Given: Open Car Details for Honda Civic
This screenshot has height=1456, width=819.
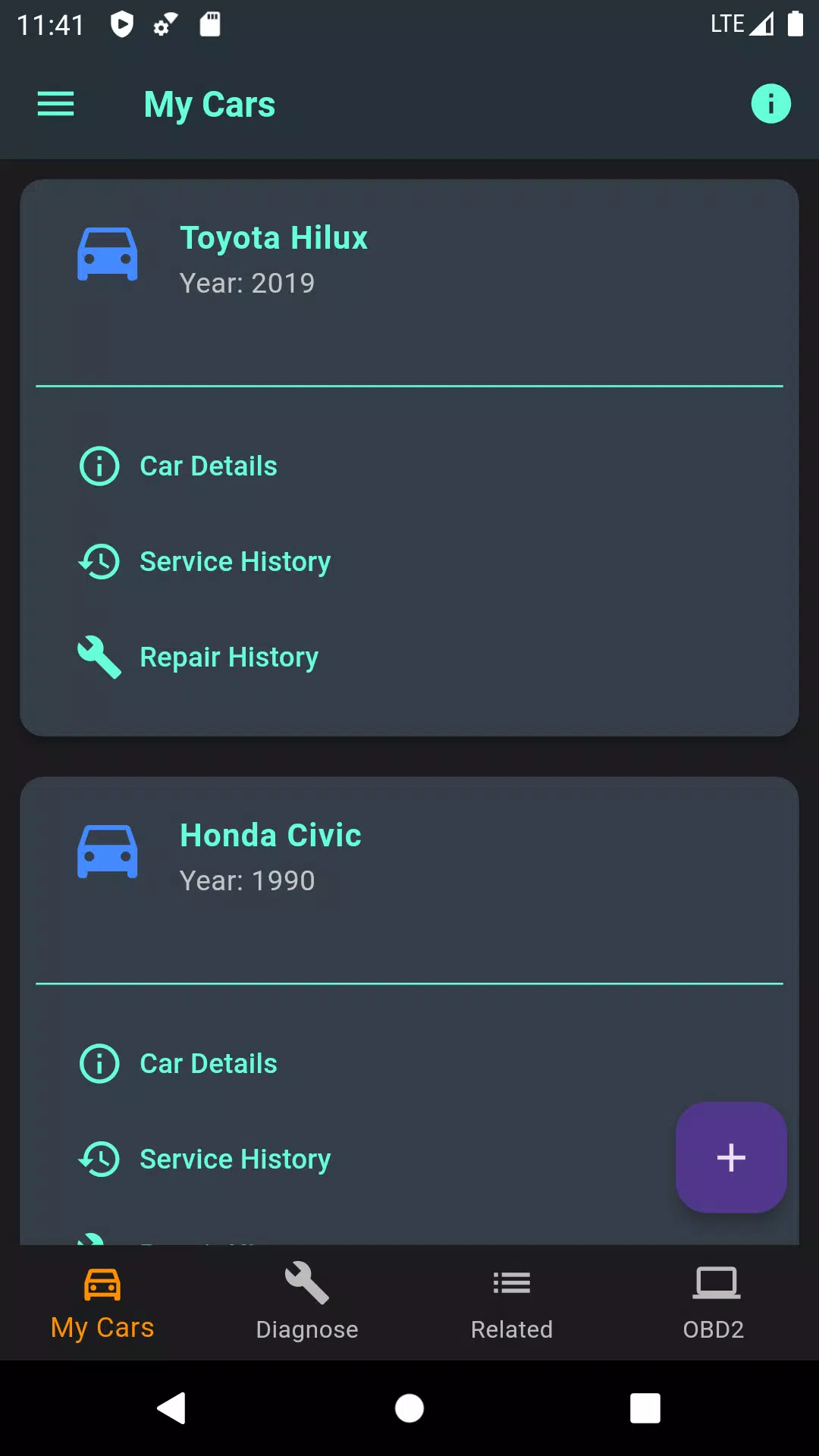Looking at the screenshot, I should [209, 1063].
